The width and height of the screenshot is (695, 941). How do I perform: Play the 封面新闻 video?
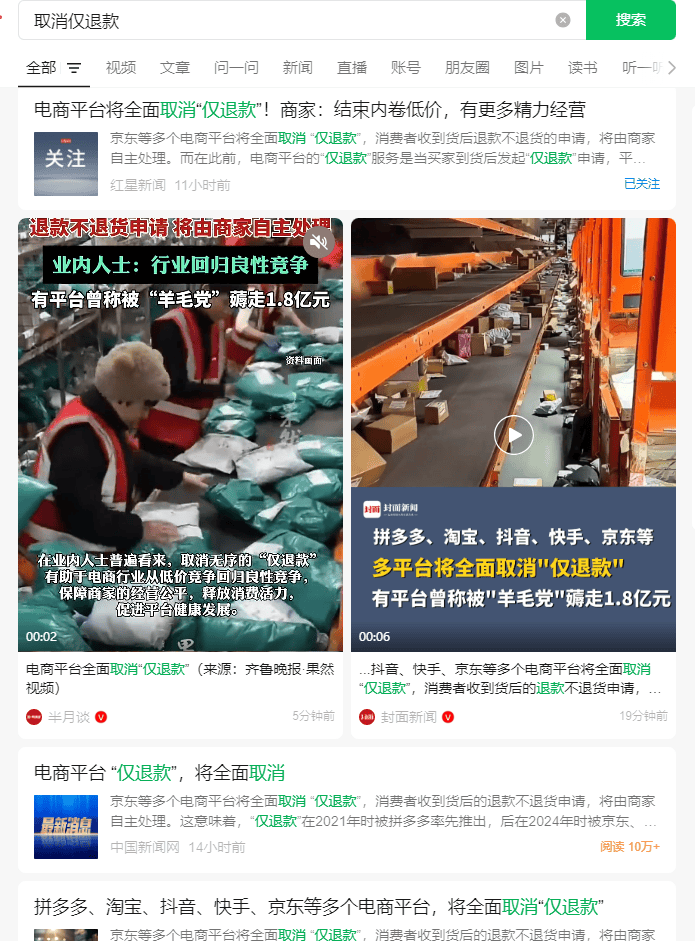[514, 435]
